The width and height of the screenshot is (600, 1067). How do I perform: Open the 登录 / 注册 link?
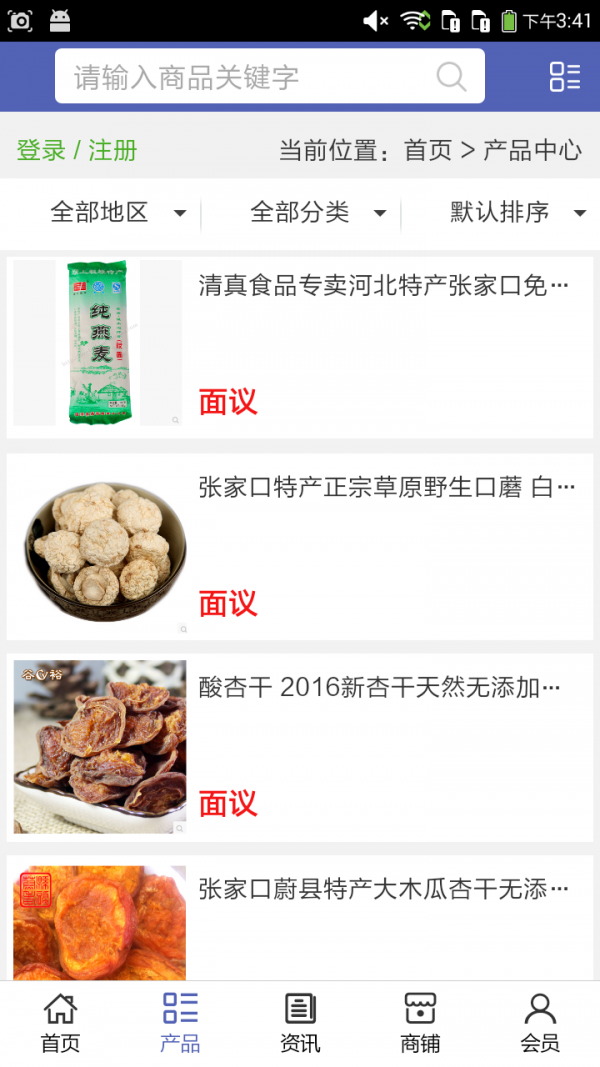(77, 151)
